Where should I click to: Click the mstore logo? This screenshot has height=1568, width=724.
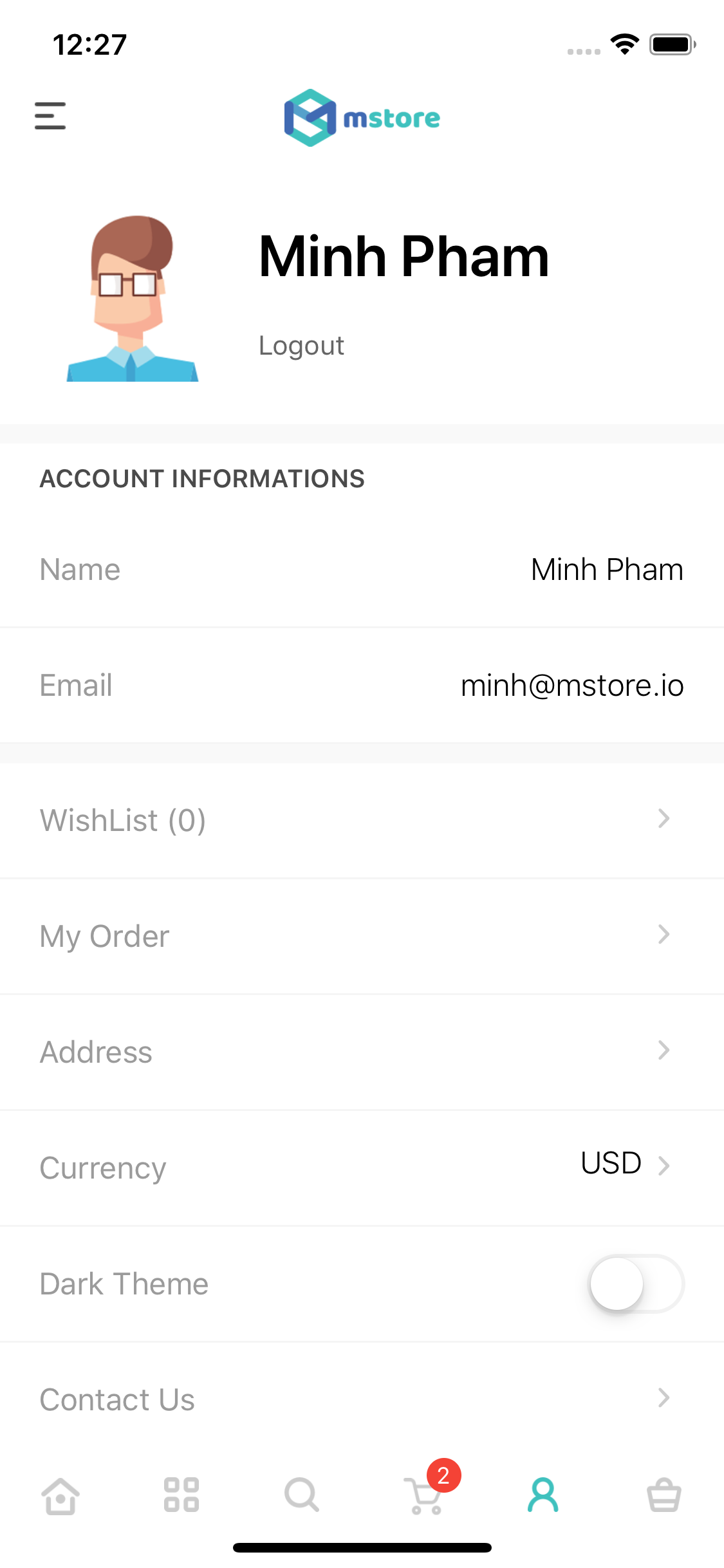362,118
